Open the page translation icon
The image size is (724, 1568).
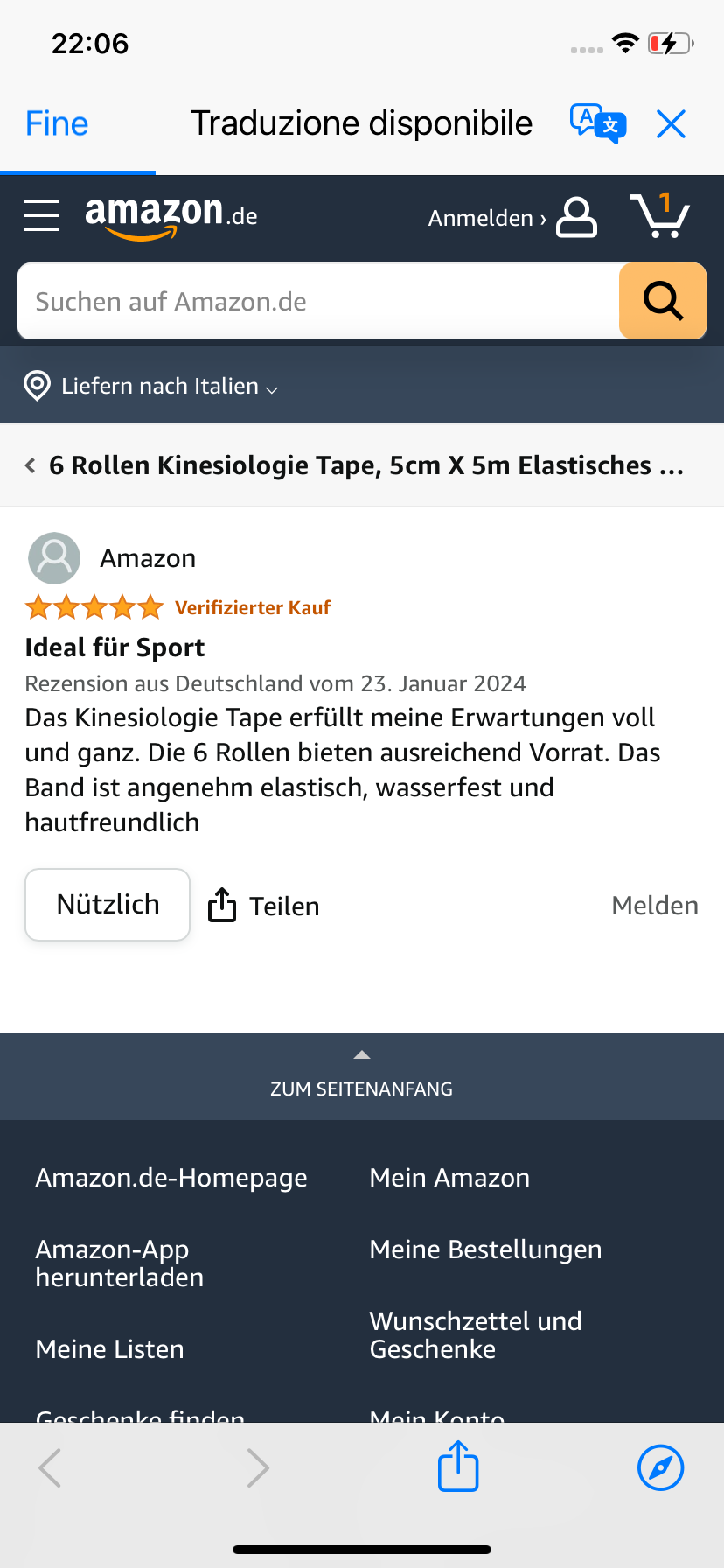coord(597,123)
